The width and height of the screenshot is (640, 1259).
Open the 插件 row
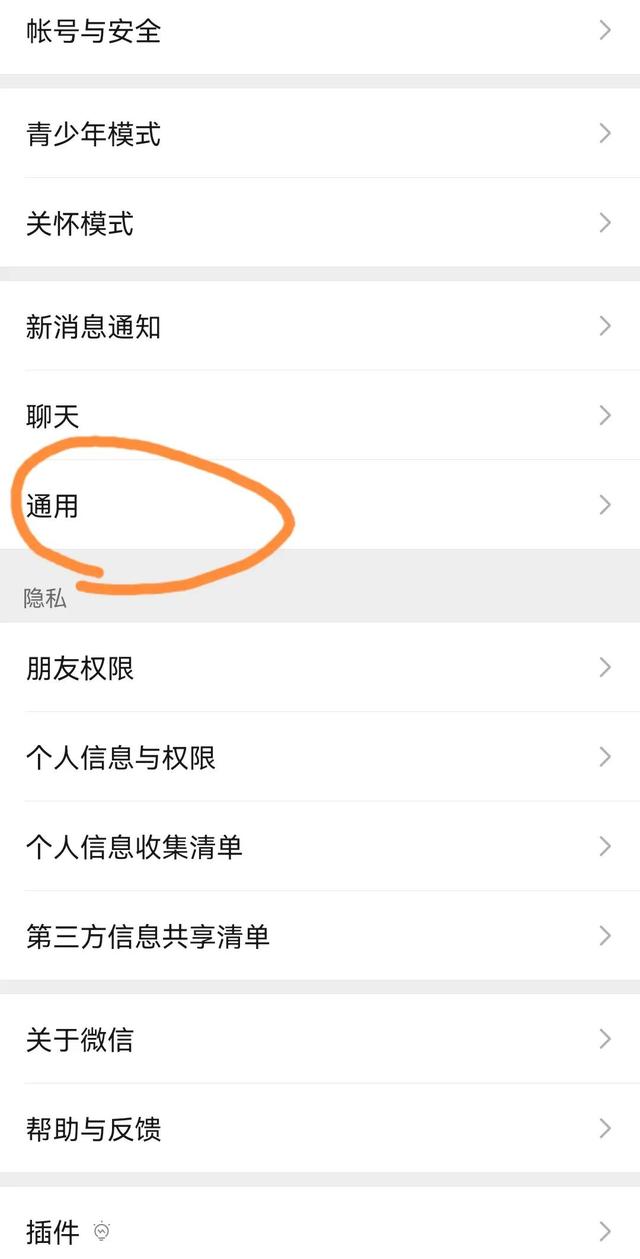(320, 1223)
